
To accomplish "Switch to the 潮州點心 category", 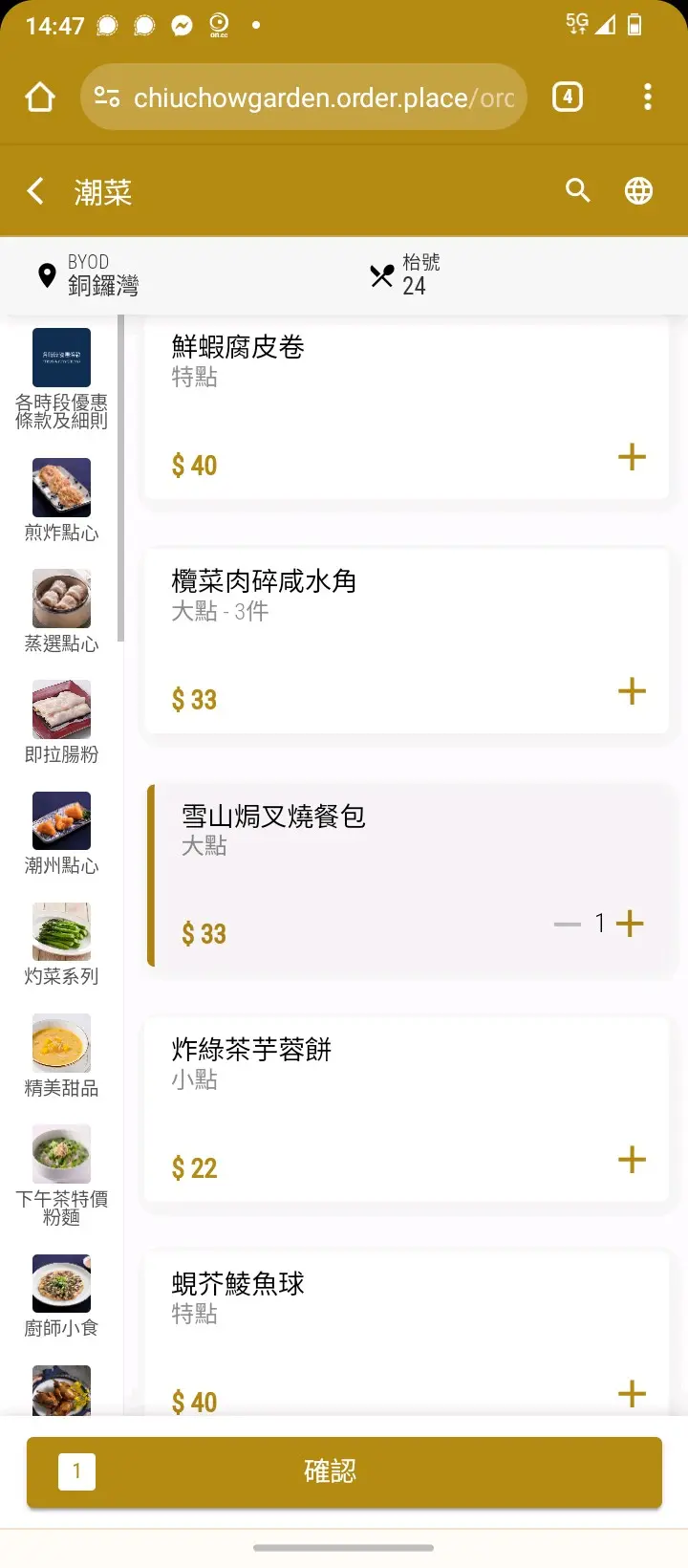I will 61,833.
